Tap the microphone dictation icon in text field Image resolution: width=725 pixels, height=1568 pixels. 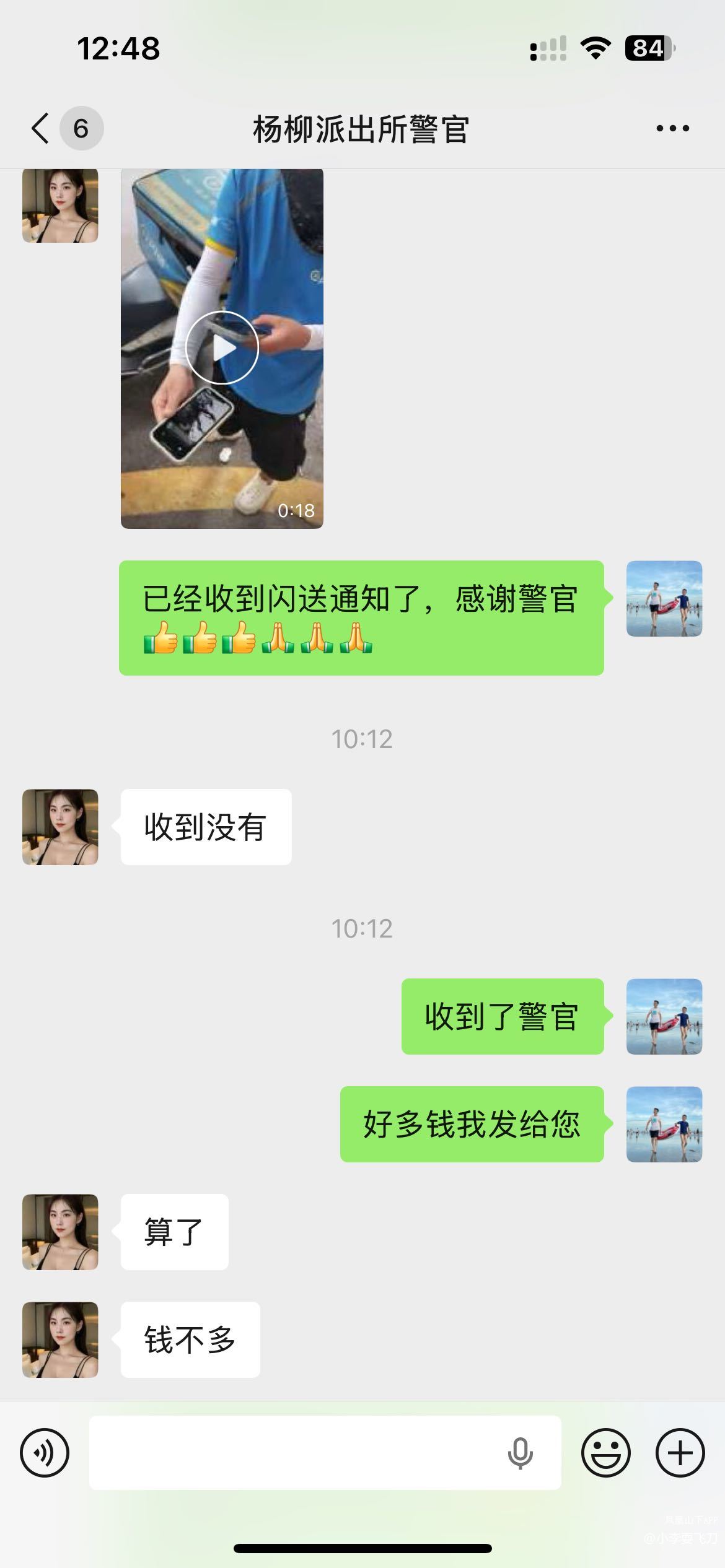pos(520,1453)
